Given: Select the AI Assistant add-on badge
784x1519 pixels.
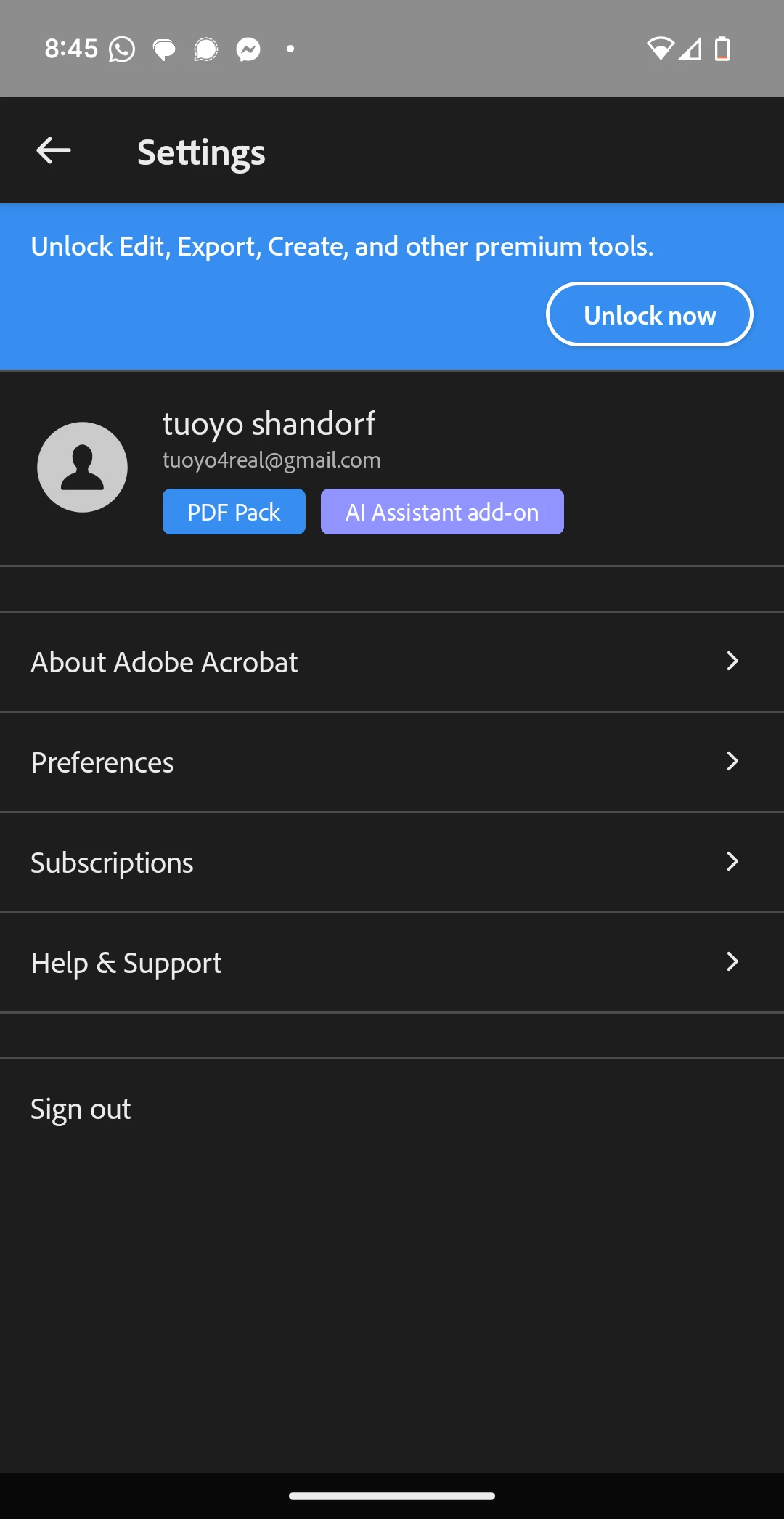Looking at the screenshot, I should [x=442, y=512].
